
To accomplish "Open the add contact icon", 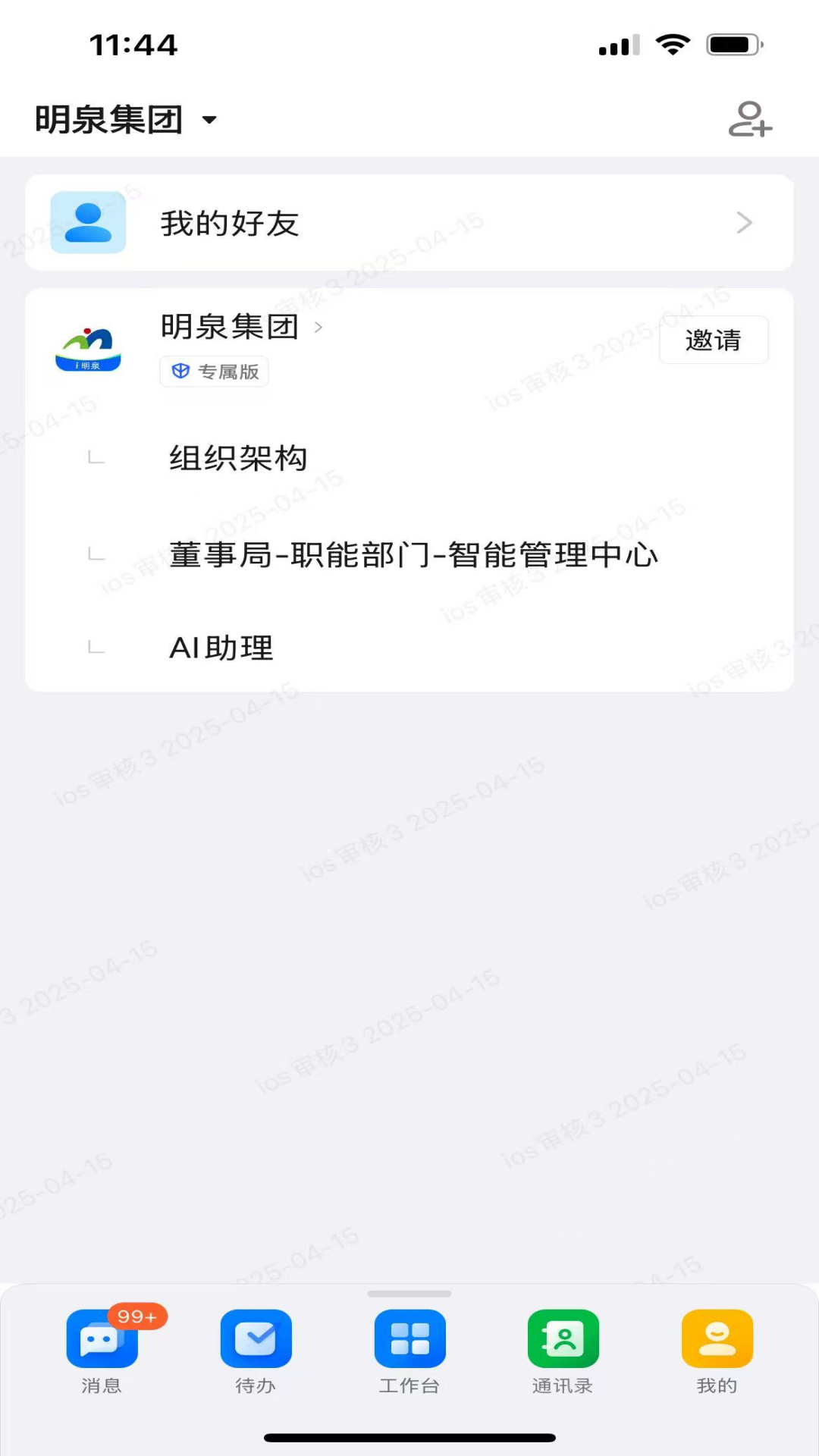I will (x=749, y=119).
